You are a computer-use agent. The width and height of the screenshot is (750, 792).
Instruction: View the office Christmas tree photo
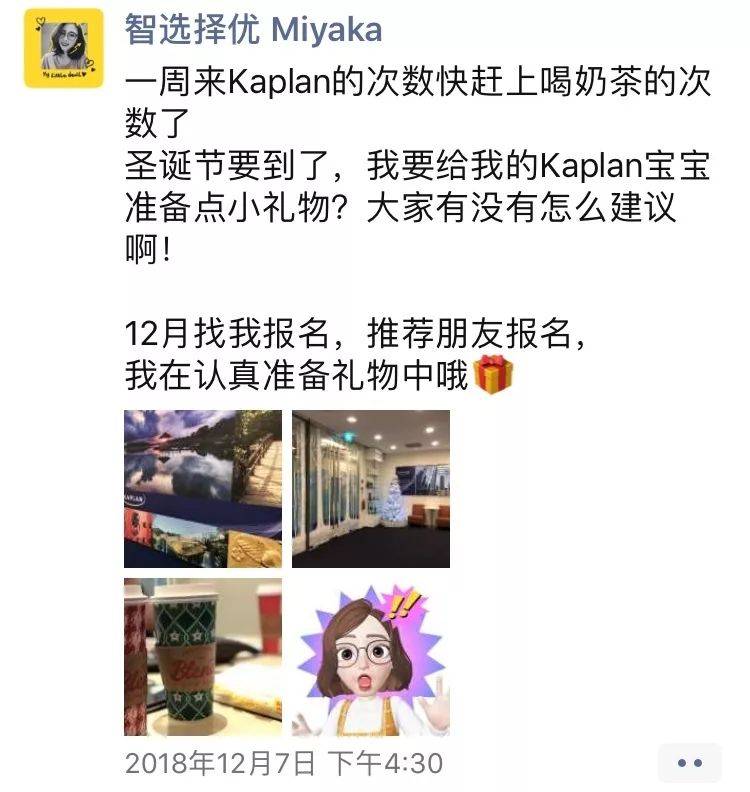371,489
